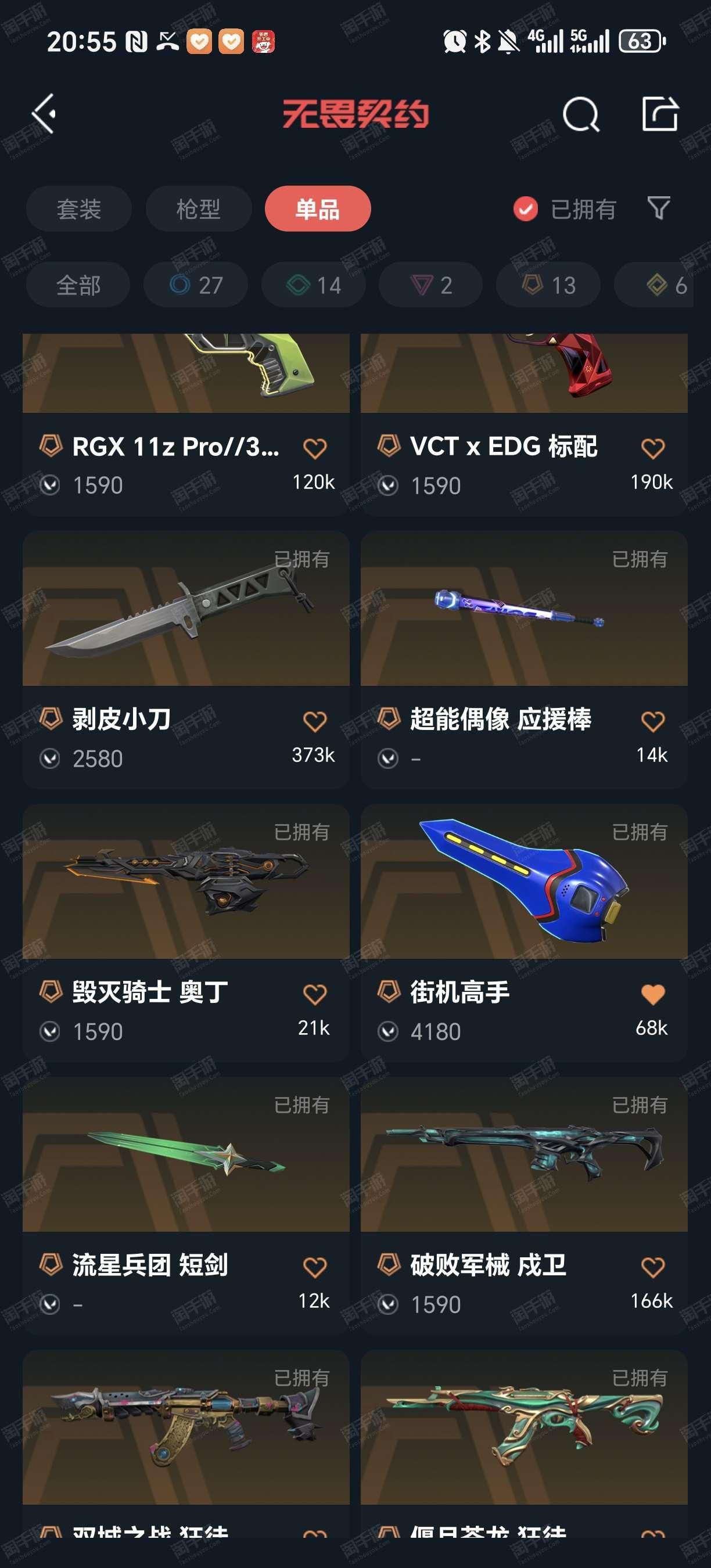711x1568 pixels.
Task: Toggle the 已拥有 checkbox
Action: pyautogui.click(x=525, y=209)
